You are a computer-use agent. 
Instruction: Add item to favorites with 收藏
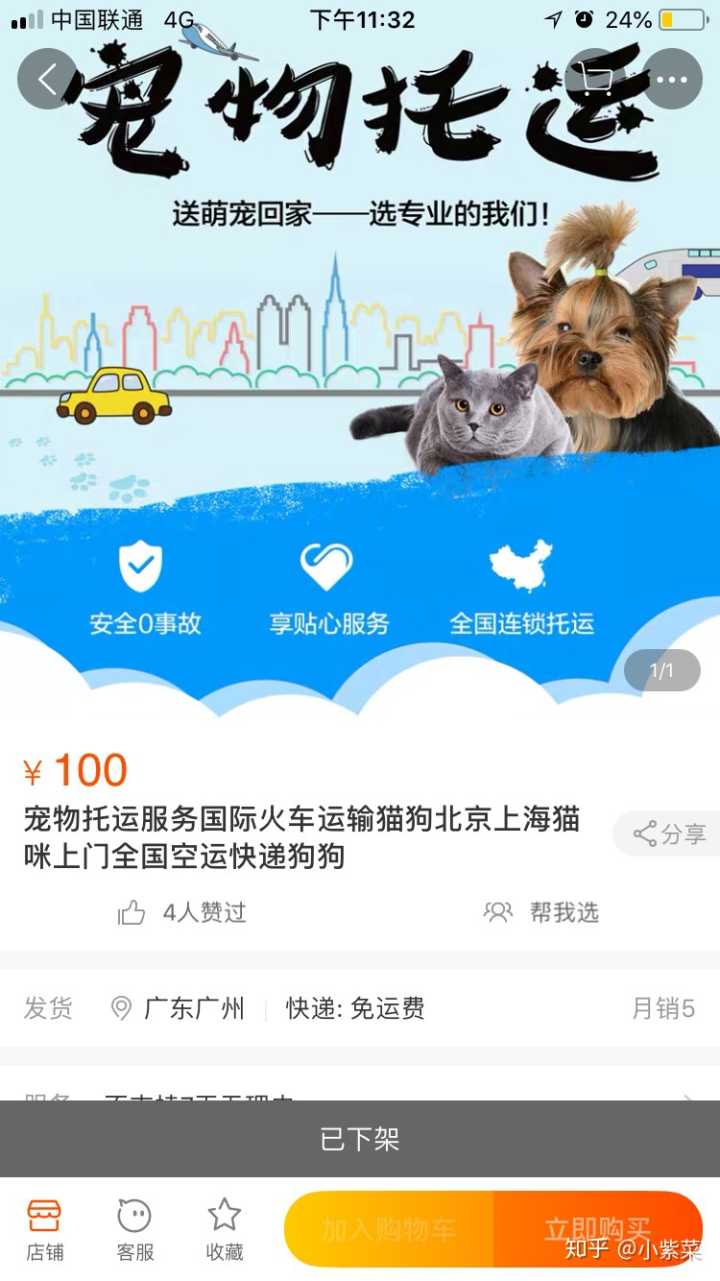tap(224, 1229)
